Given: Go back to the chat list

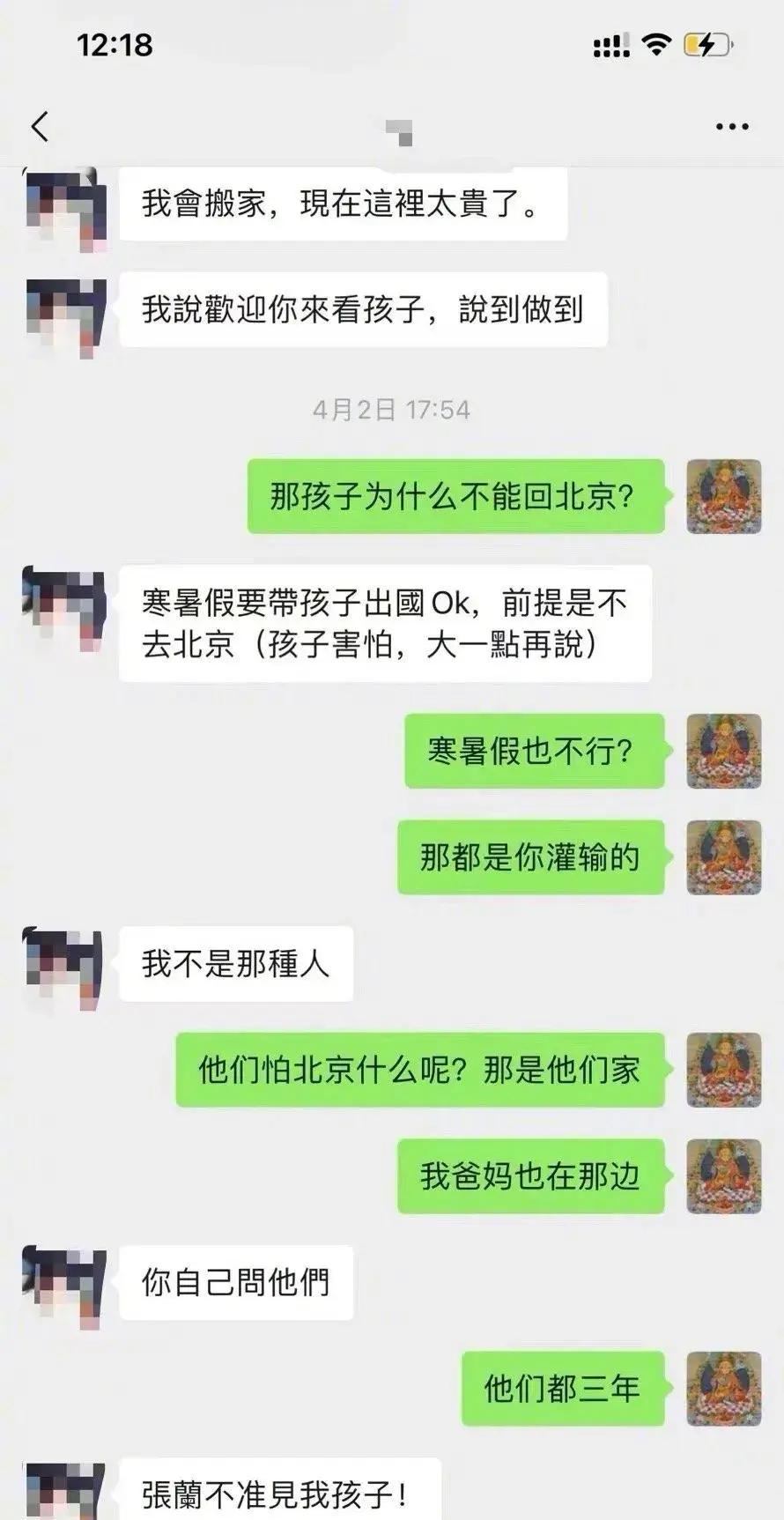Looking at the screenshot, I should (40, 127).
